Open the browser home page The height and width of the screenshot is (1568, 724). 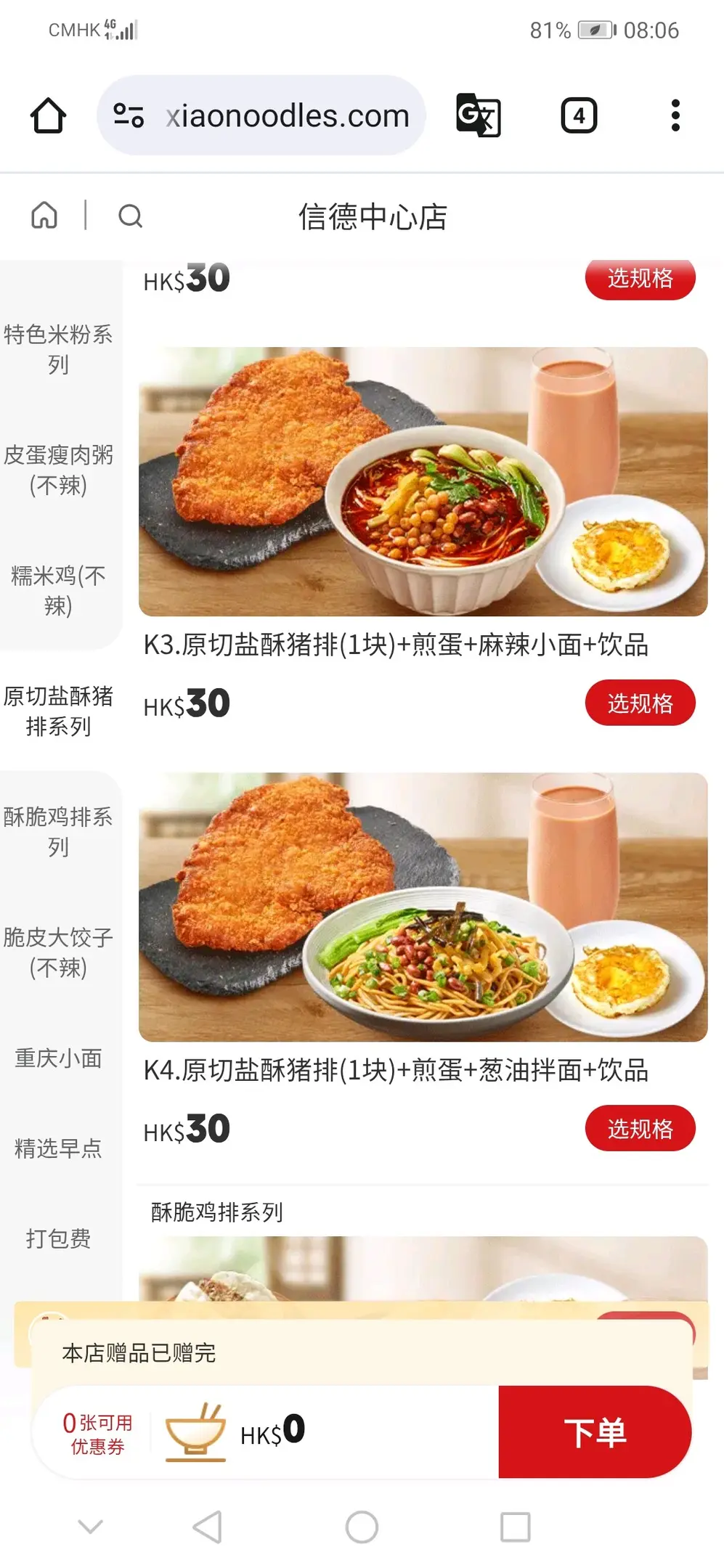[x=48, y=115]
